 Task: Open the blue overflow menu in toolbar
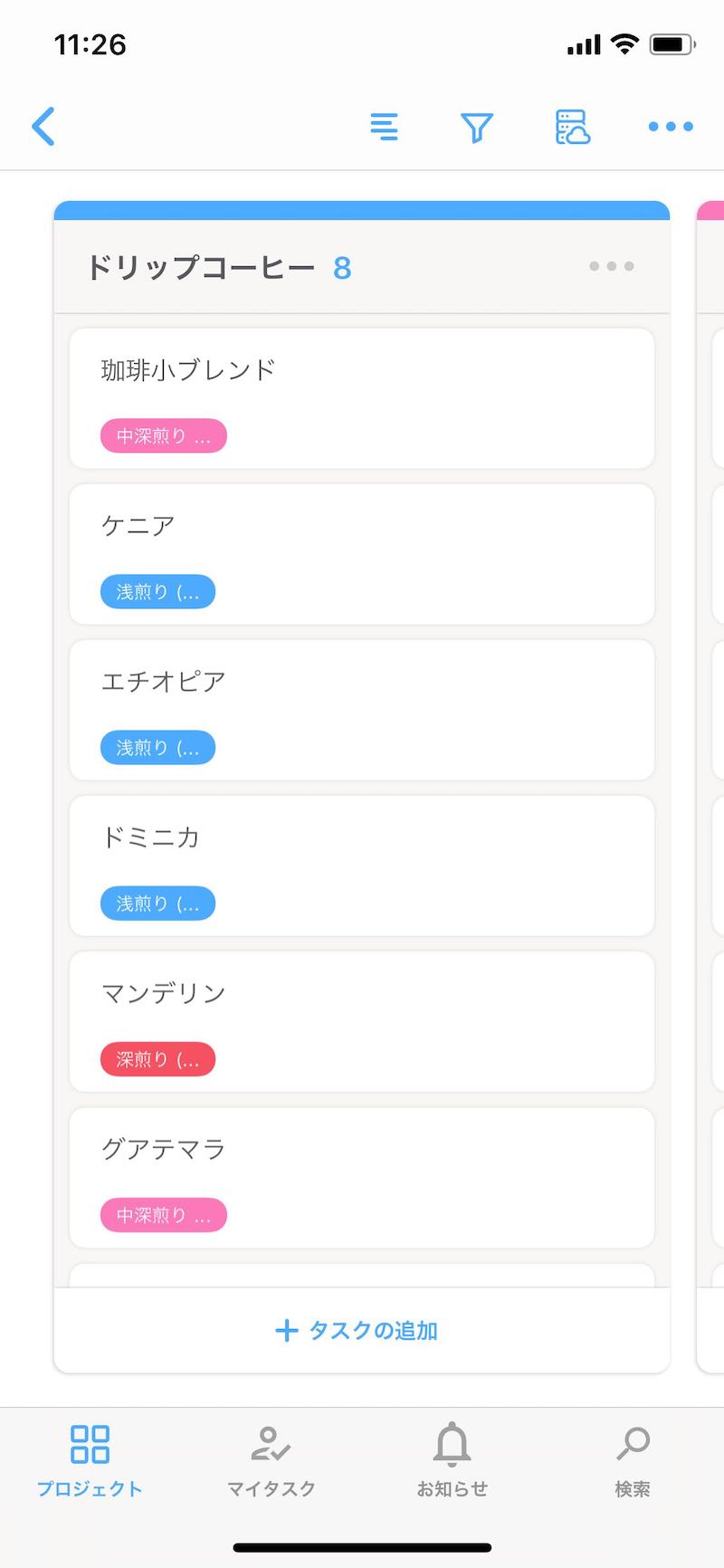click(x=671, y=127)
